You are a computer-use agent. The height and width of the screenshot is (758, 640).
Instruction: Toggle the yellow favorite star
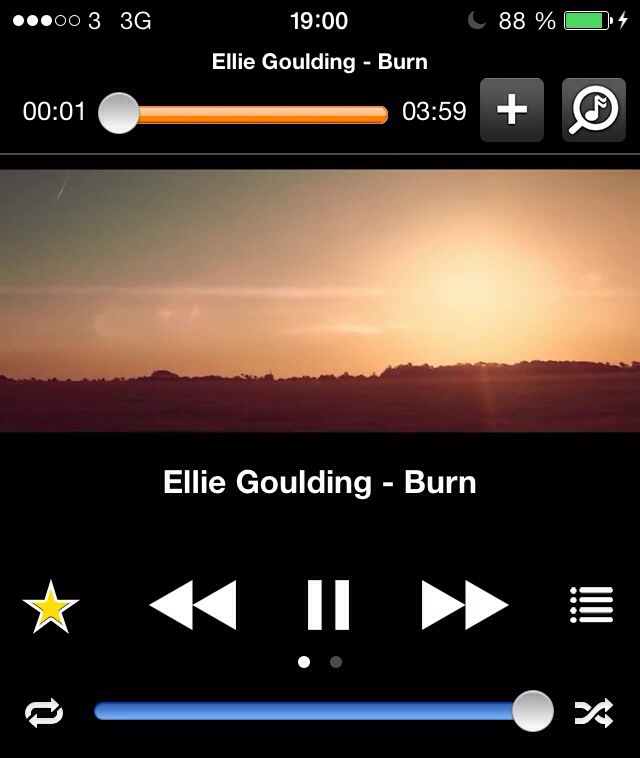click(x=50, y=606)
